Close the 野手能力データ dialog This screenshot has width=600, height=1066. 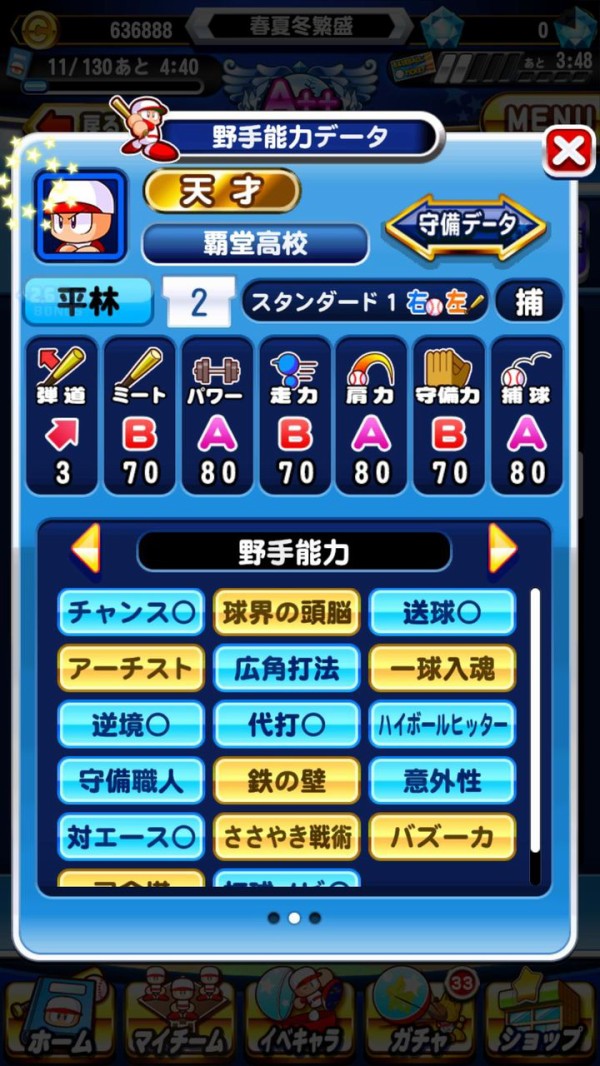[569, 152]
